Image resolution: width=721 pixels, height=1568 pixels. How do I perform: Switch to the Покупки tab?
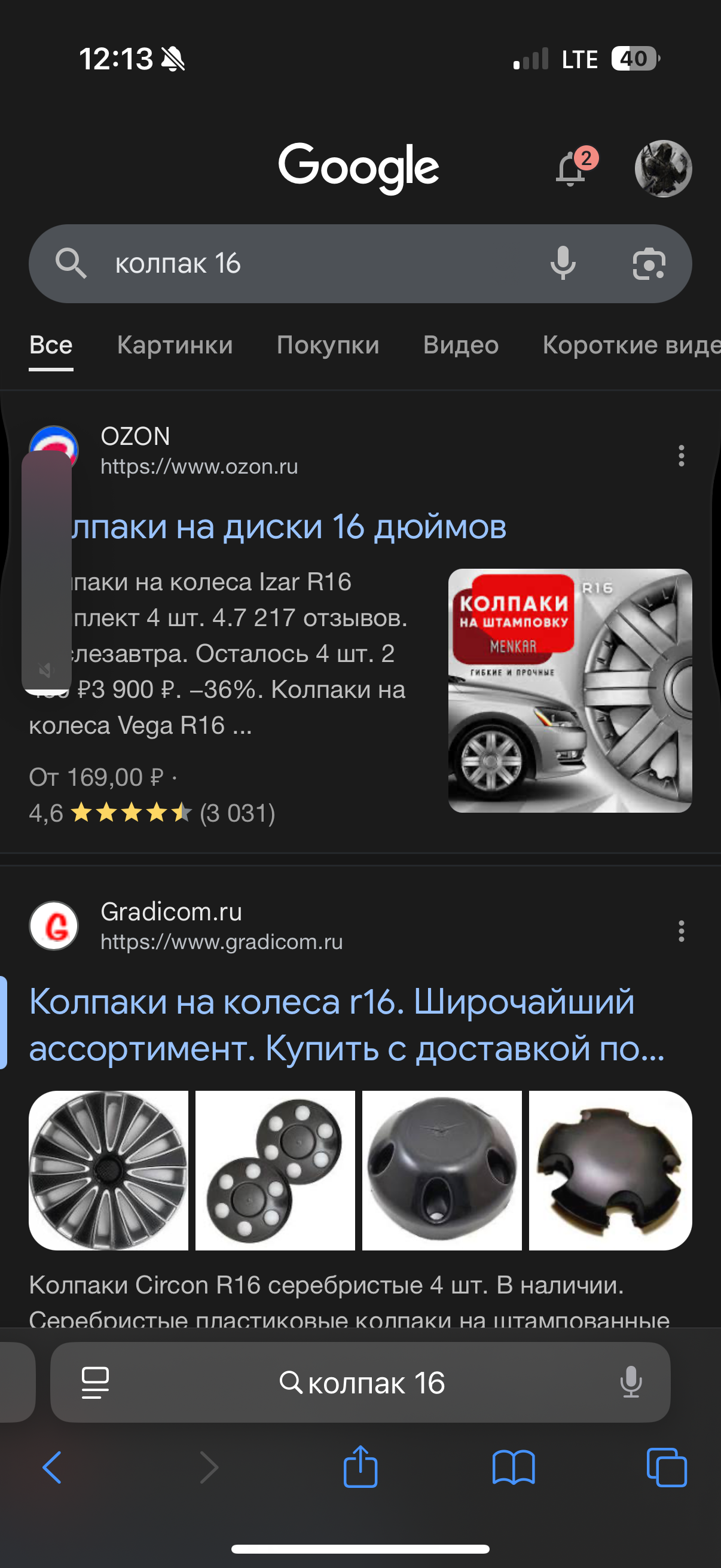(328, 345)
